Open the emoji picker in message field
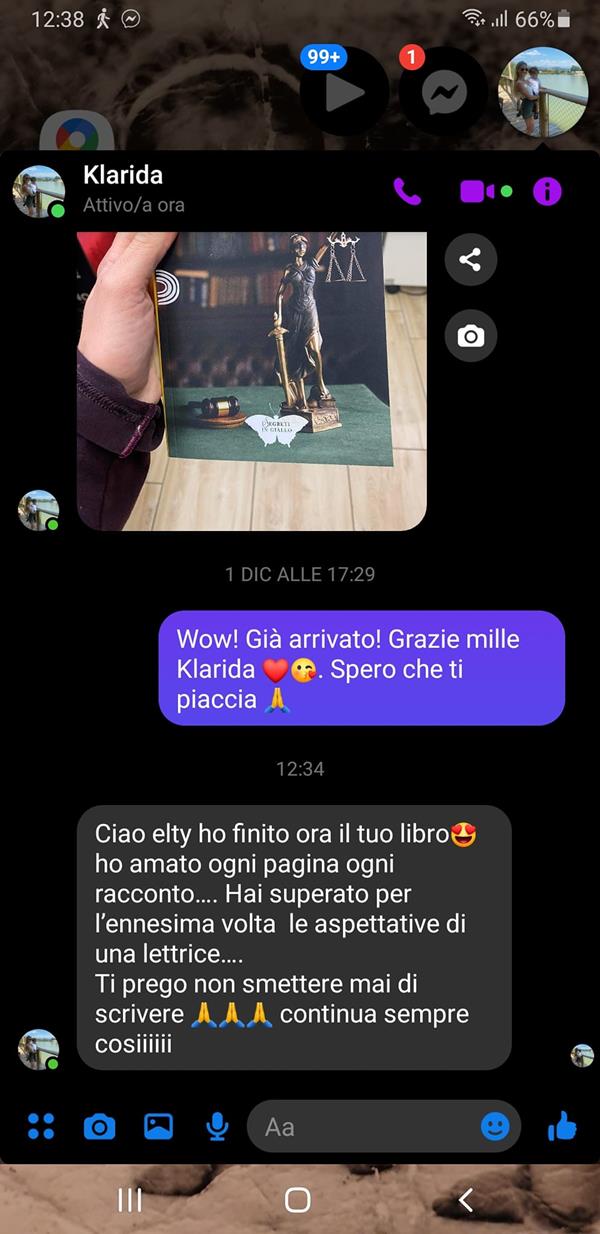 point(495,1127)
